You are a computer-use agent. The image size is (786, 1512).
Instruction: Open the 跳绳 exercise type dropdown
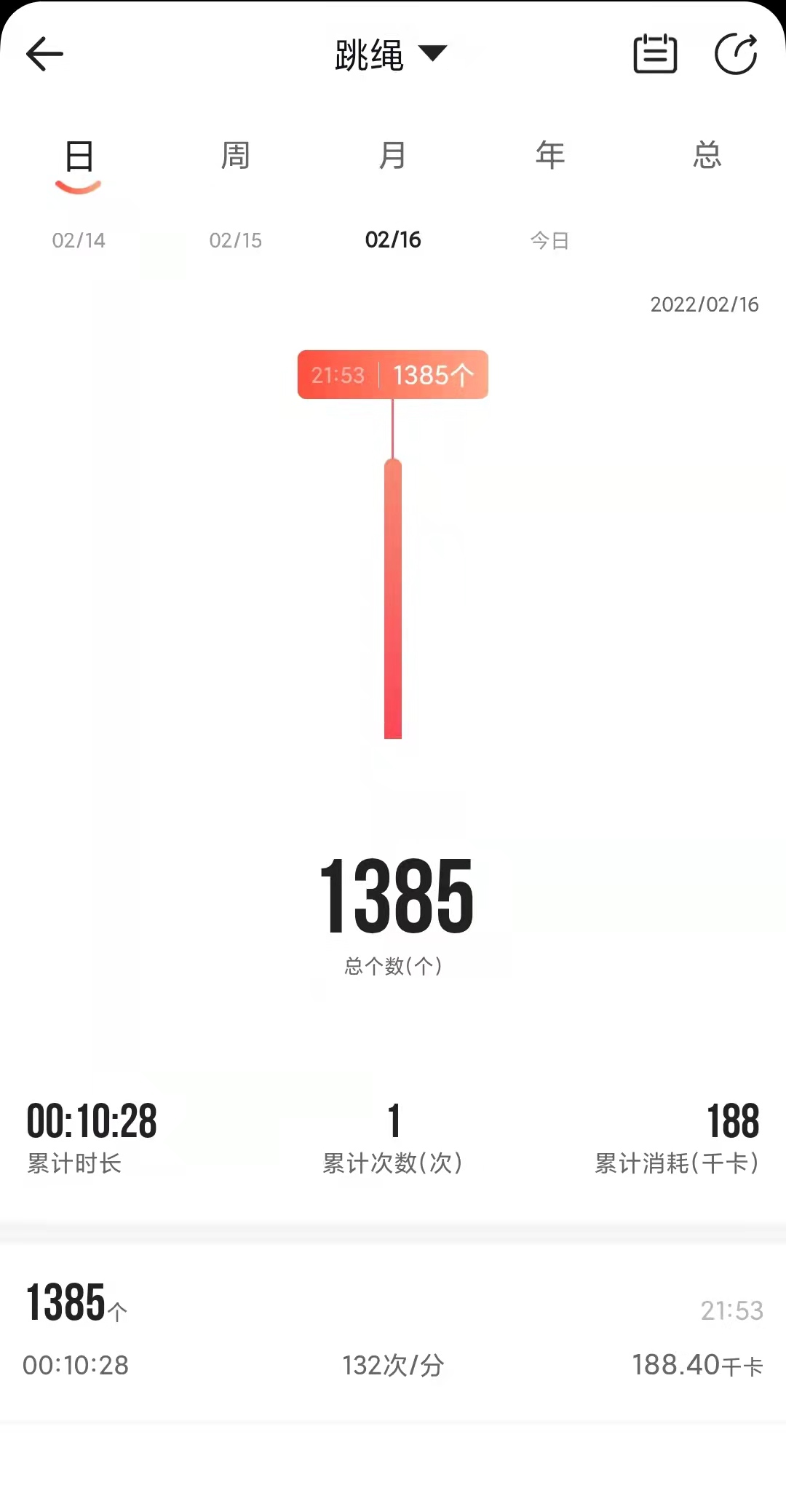(391, 55)
